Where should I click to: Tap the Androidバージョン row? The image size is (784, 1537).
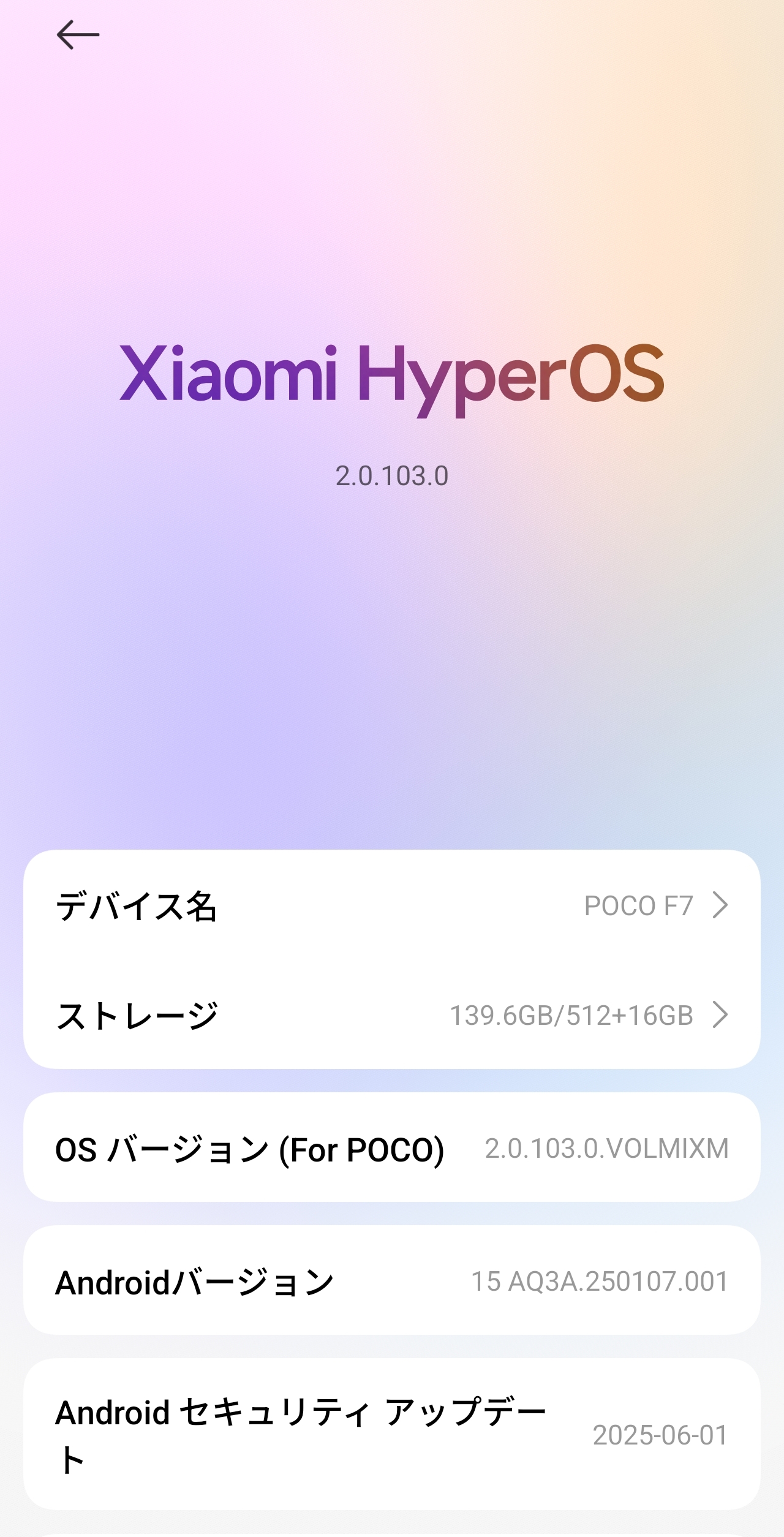pyautogui.click(x=392, y=1282)
